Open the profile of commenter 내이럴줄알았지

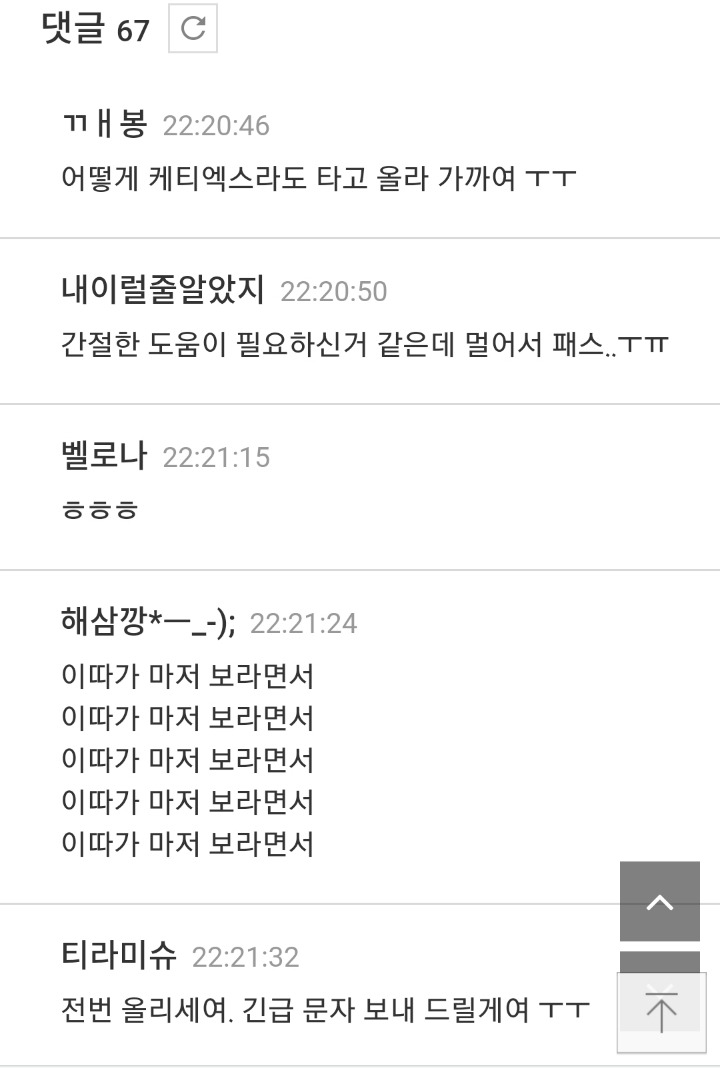click(163, 289)
